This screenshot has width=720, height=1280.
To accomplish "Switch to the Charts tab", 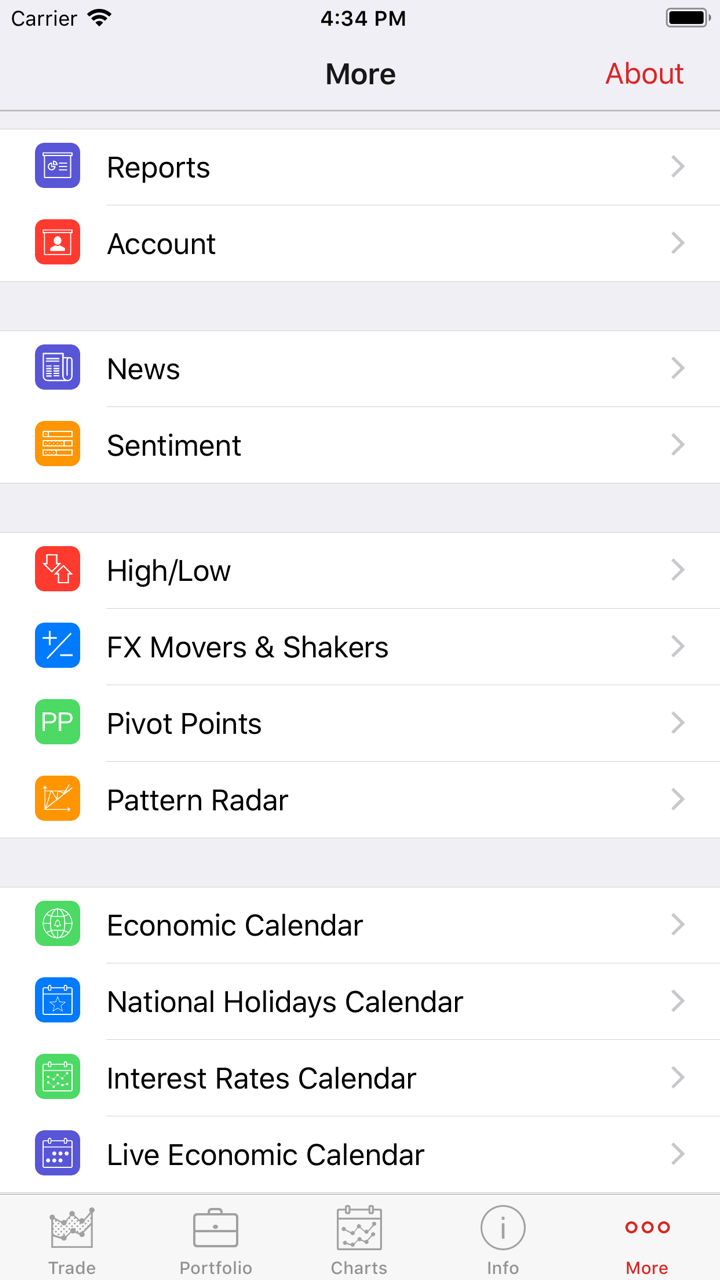I will coord(359,1237).
